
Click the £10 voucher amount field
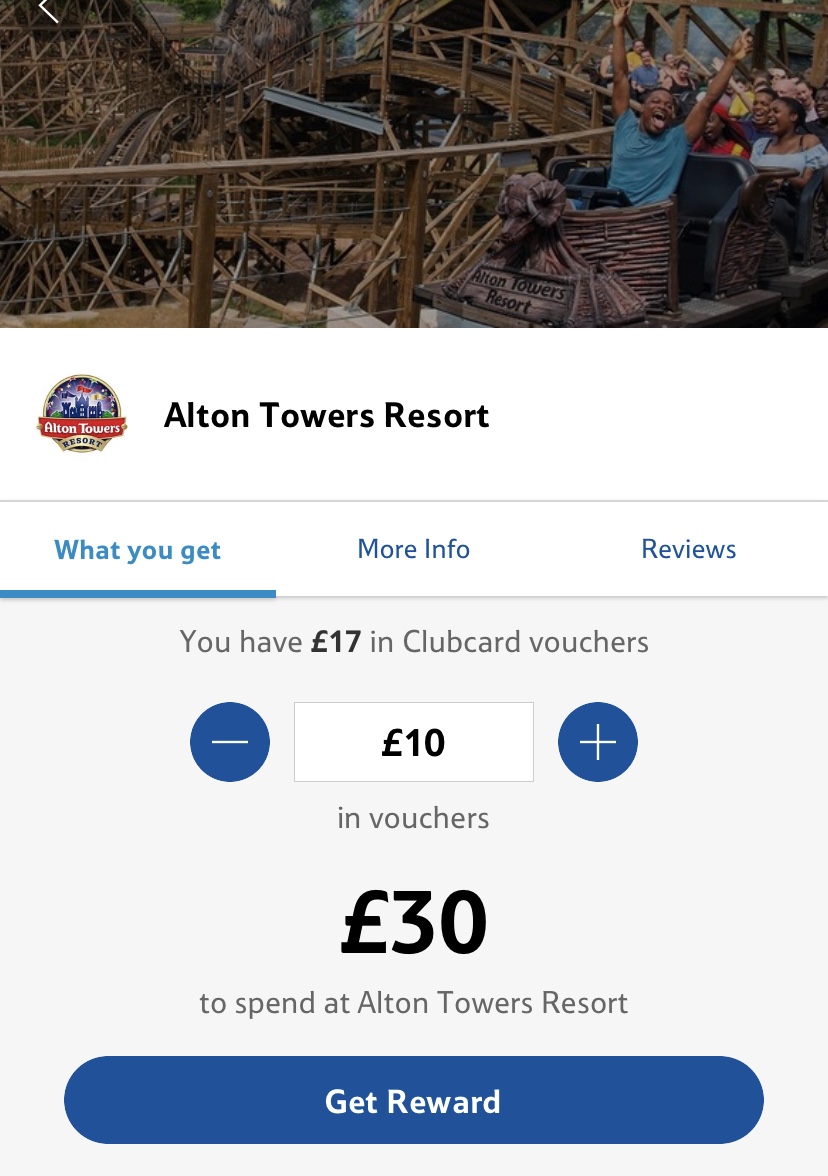point(413,741)
